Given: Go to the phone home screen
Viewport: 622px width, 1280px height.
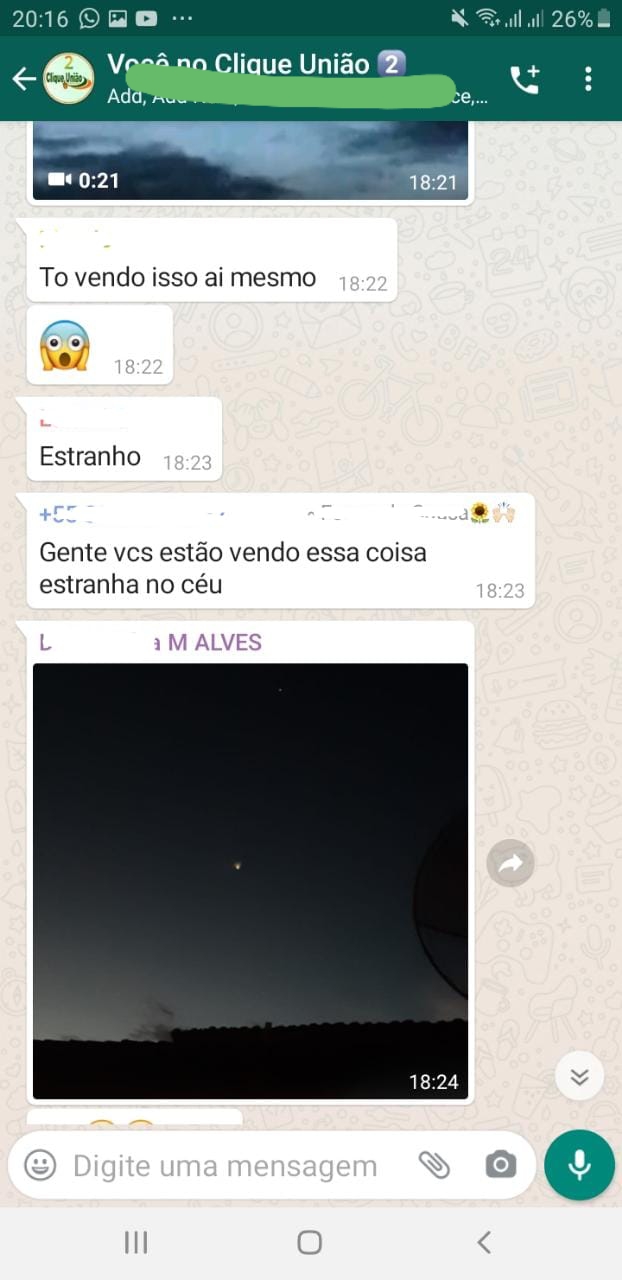Looking at the screenshot, I should tap(310, 1242).
